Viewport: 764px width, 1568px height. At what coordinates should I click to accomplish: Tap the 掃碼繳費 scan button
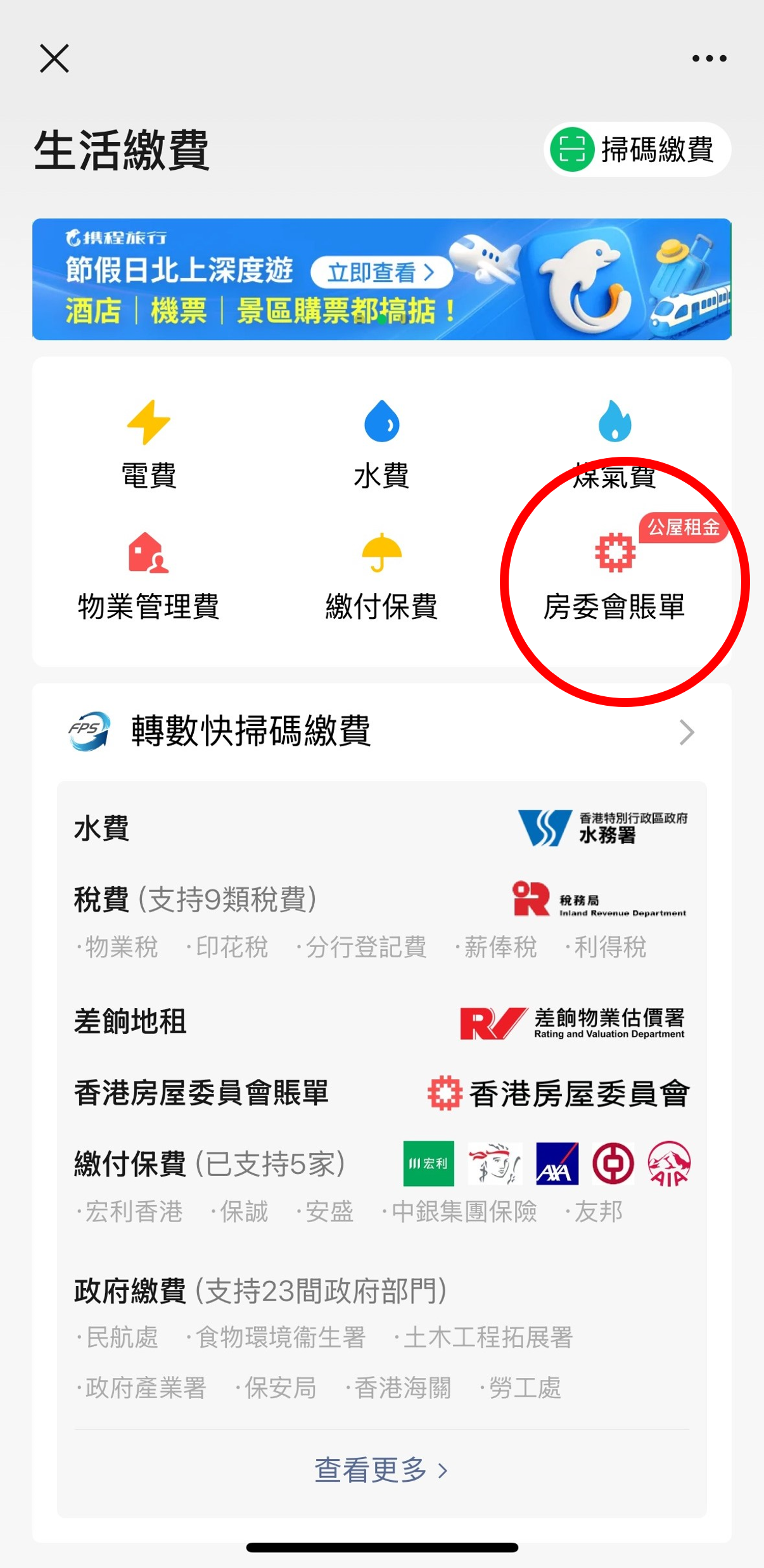(x=637, y=150)
